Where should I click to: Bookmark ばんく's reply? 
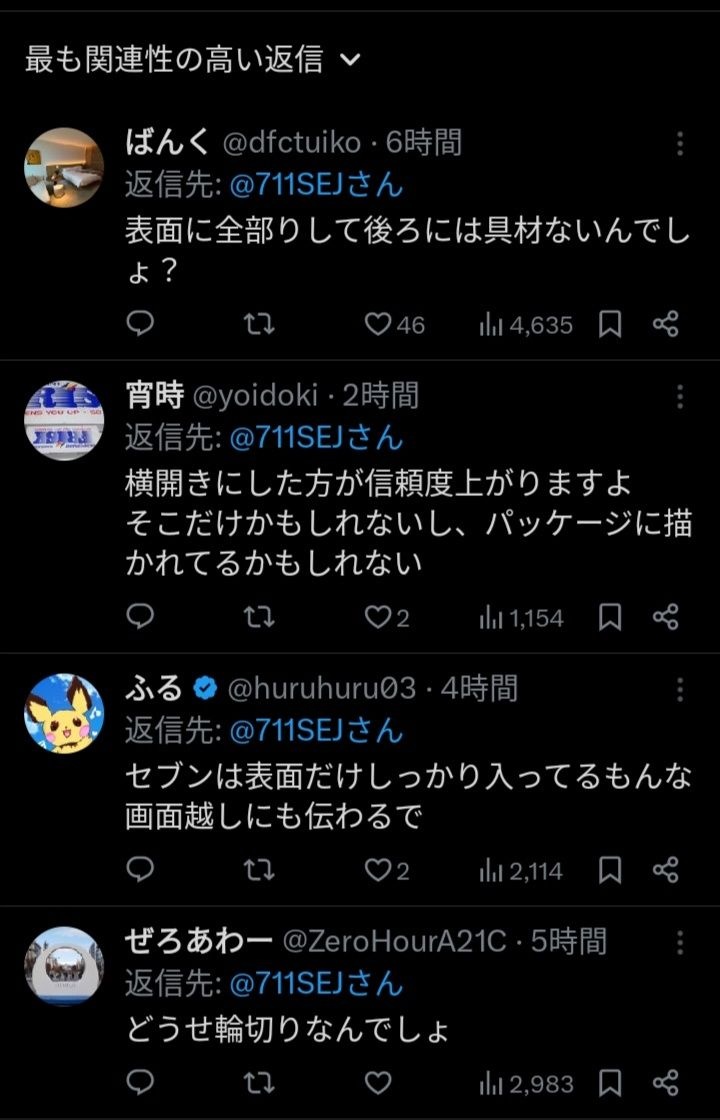coord(610,324)
